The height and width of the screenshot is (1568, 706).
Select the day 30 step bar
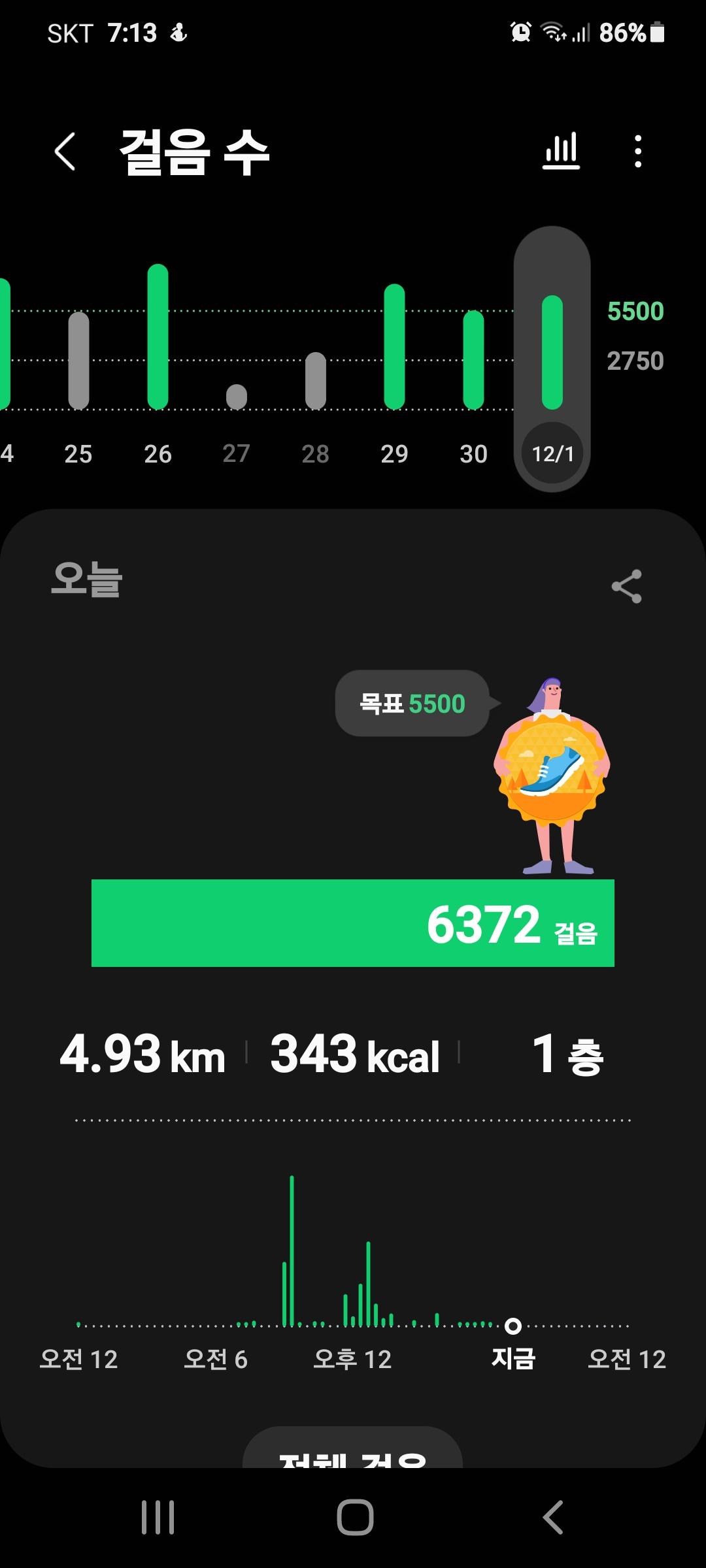473,360
